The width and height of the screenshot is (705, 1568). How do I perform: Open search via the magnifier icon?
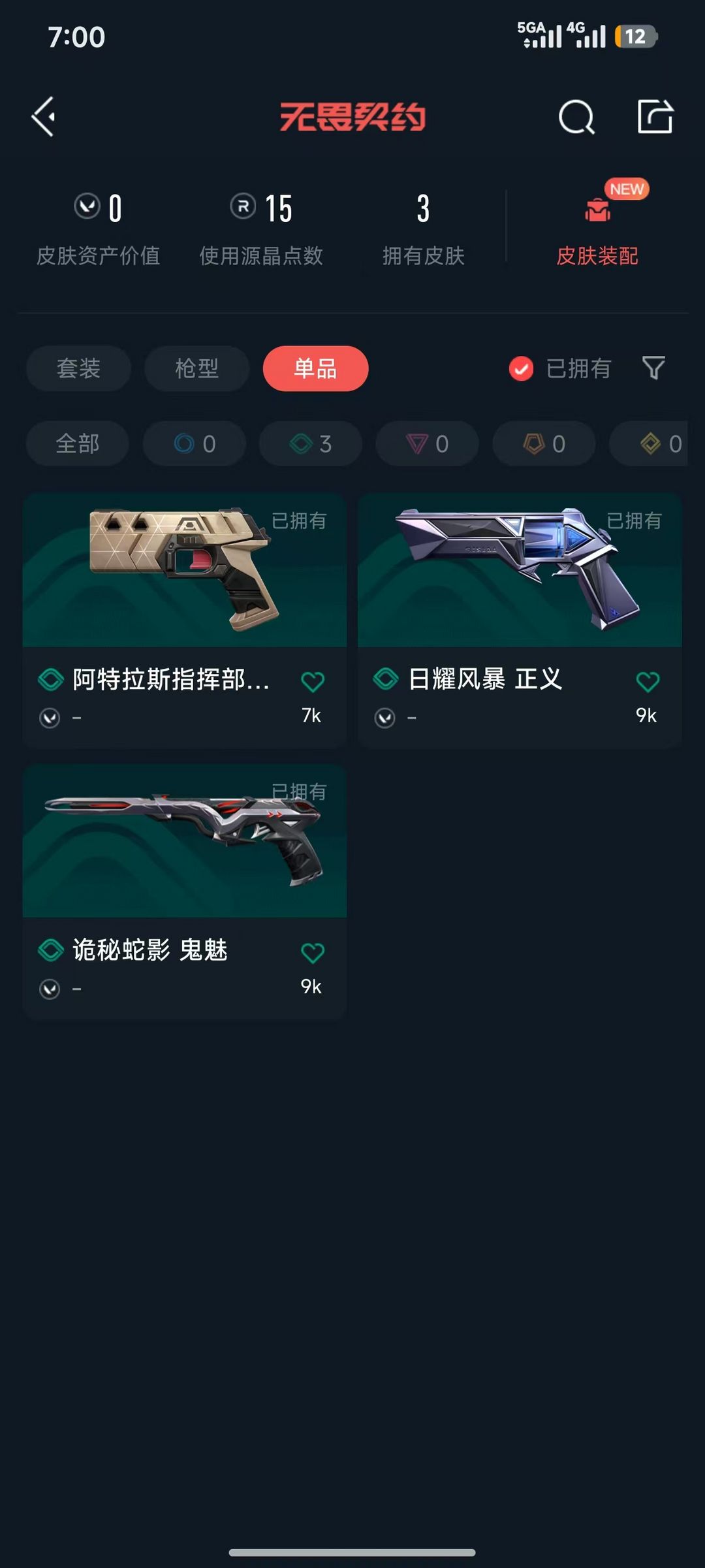click(577, 118)
